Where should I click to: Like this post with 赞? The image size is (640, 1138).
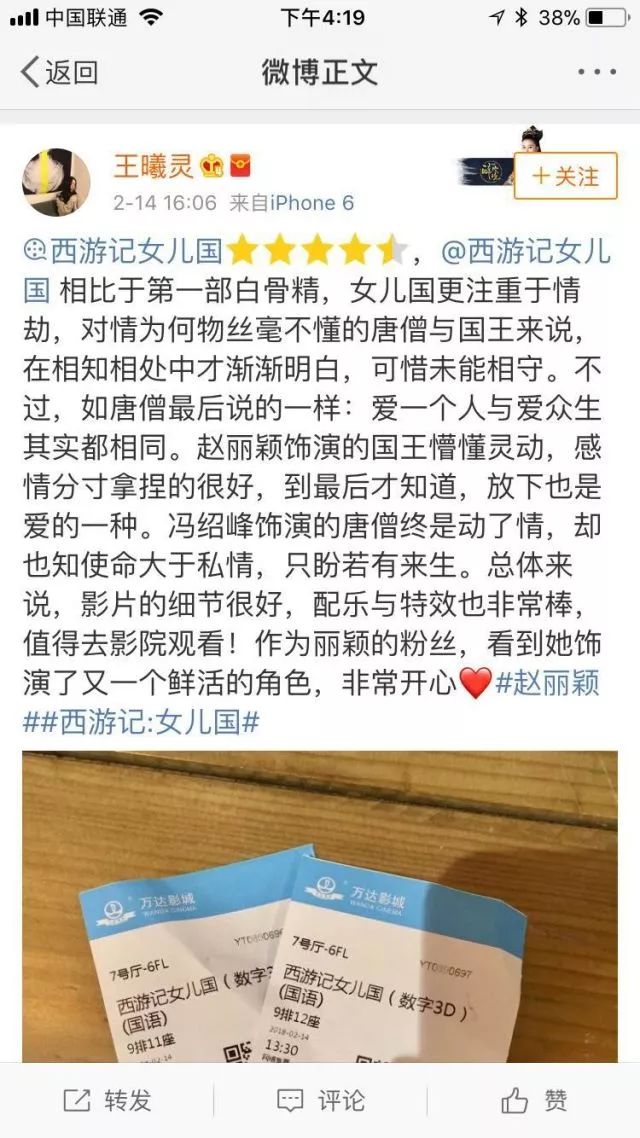click(534, 1101)
